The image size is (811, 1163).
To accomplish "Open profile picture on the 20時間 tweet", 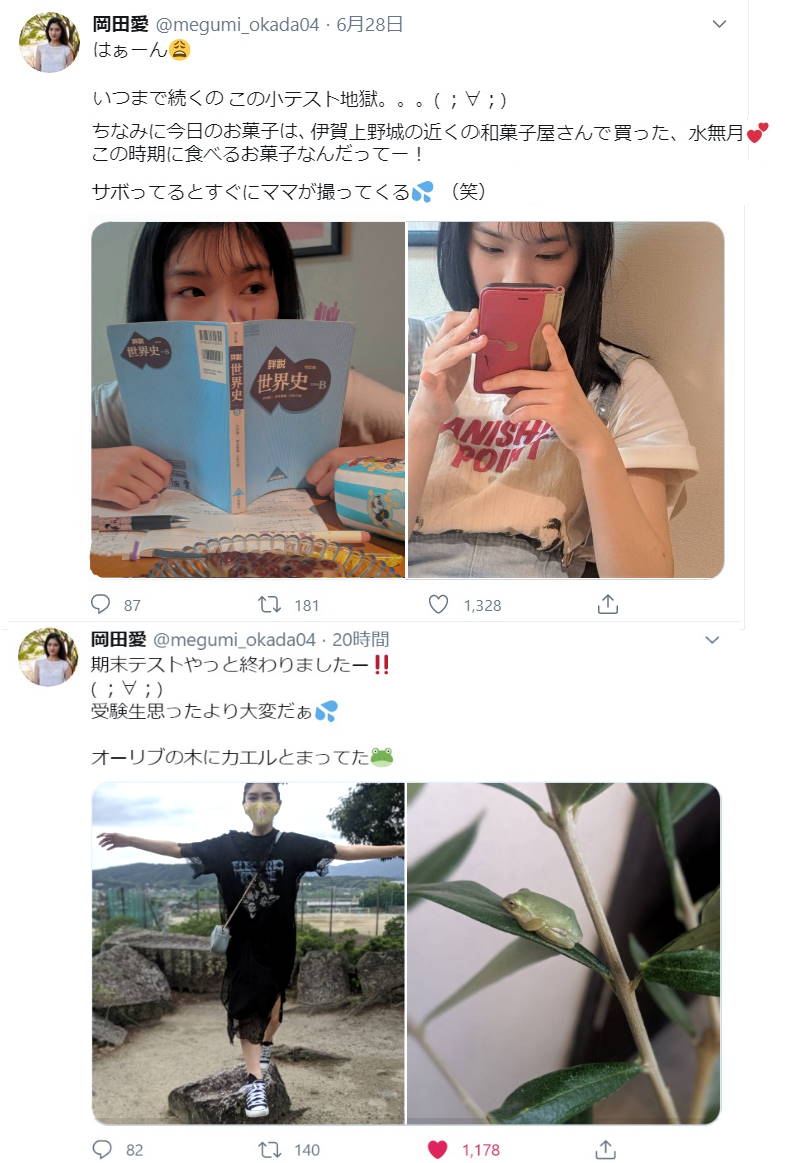I will (48, 657).
